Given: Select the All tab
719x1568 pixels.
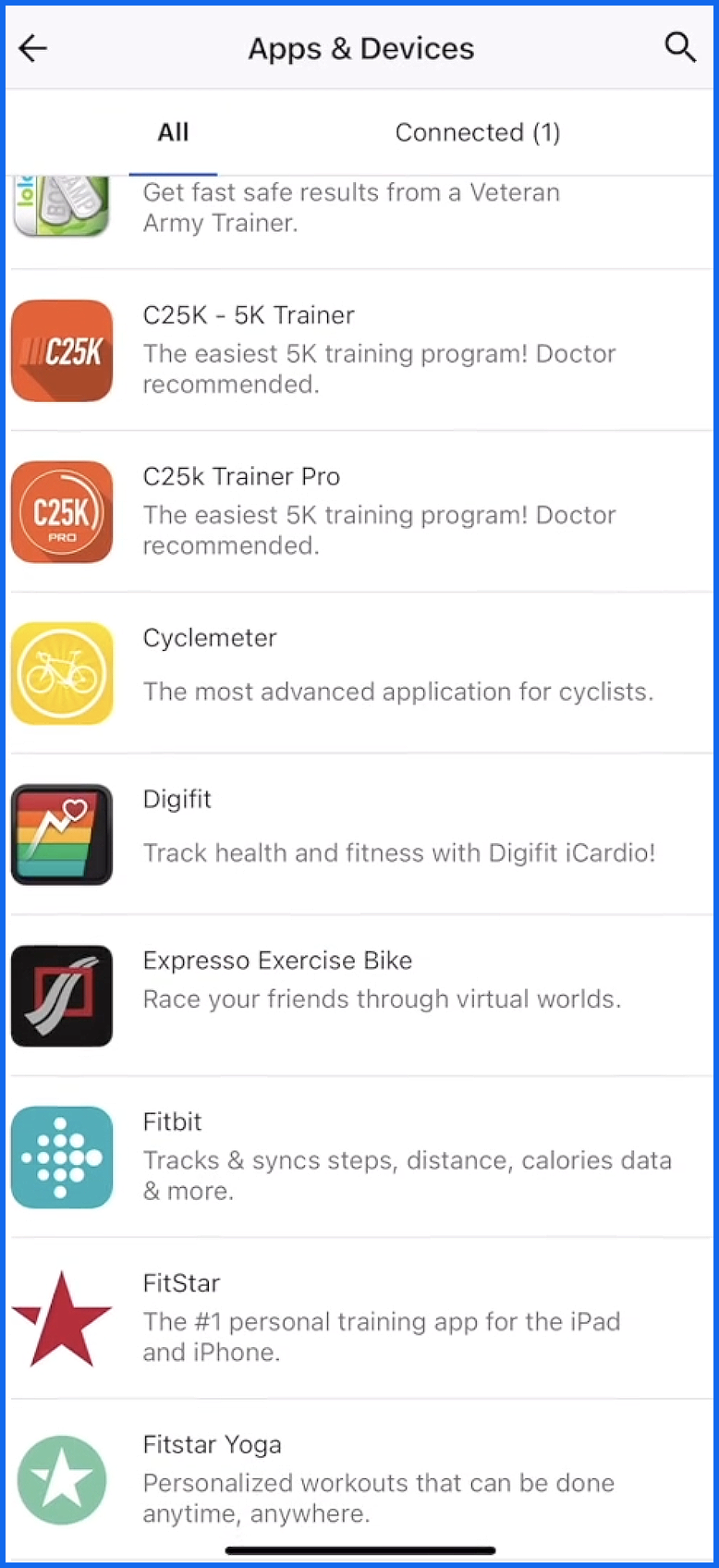Looking at the screenshot, I should click(173, 132).
